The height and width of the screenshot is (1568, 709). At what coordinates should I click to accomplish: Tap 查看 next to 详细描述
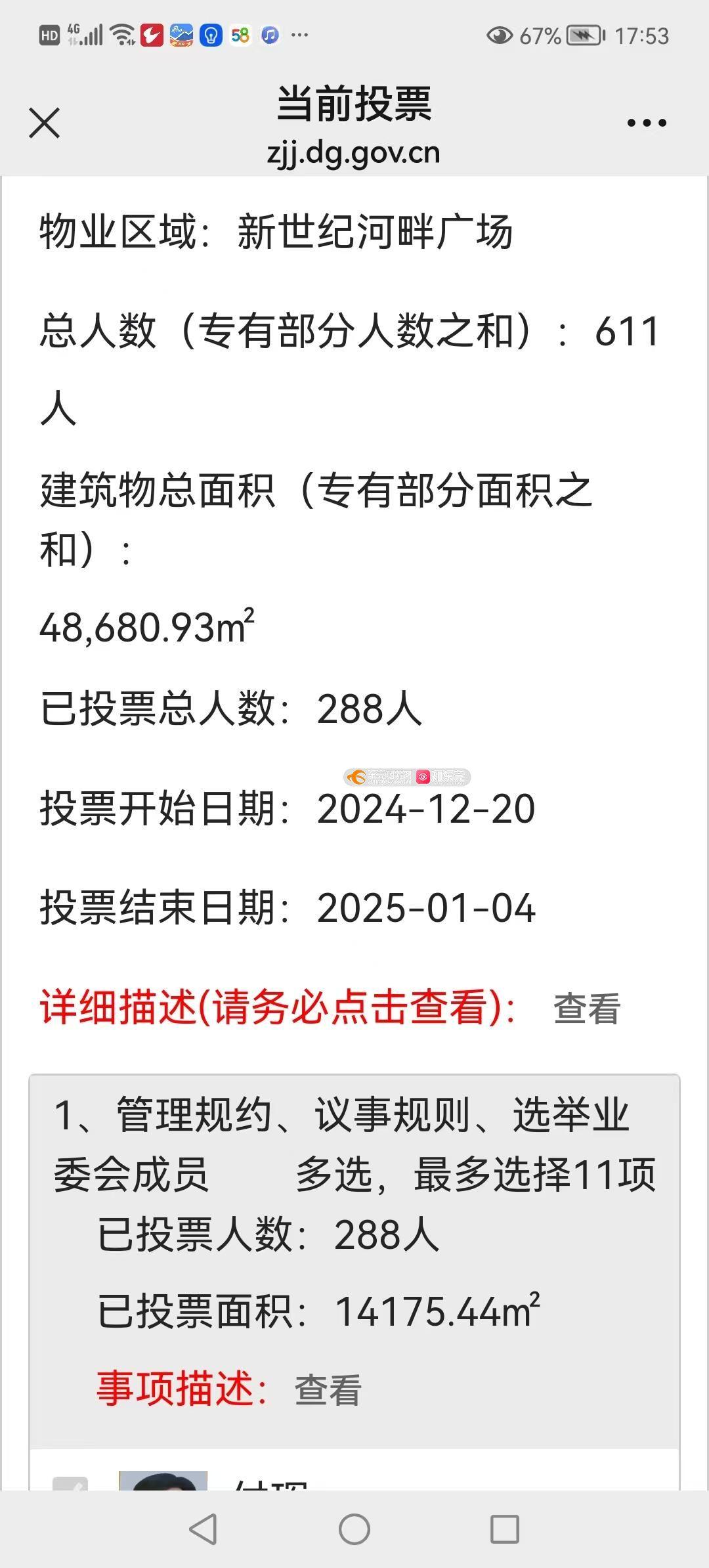[586, 1009]
